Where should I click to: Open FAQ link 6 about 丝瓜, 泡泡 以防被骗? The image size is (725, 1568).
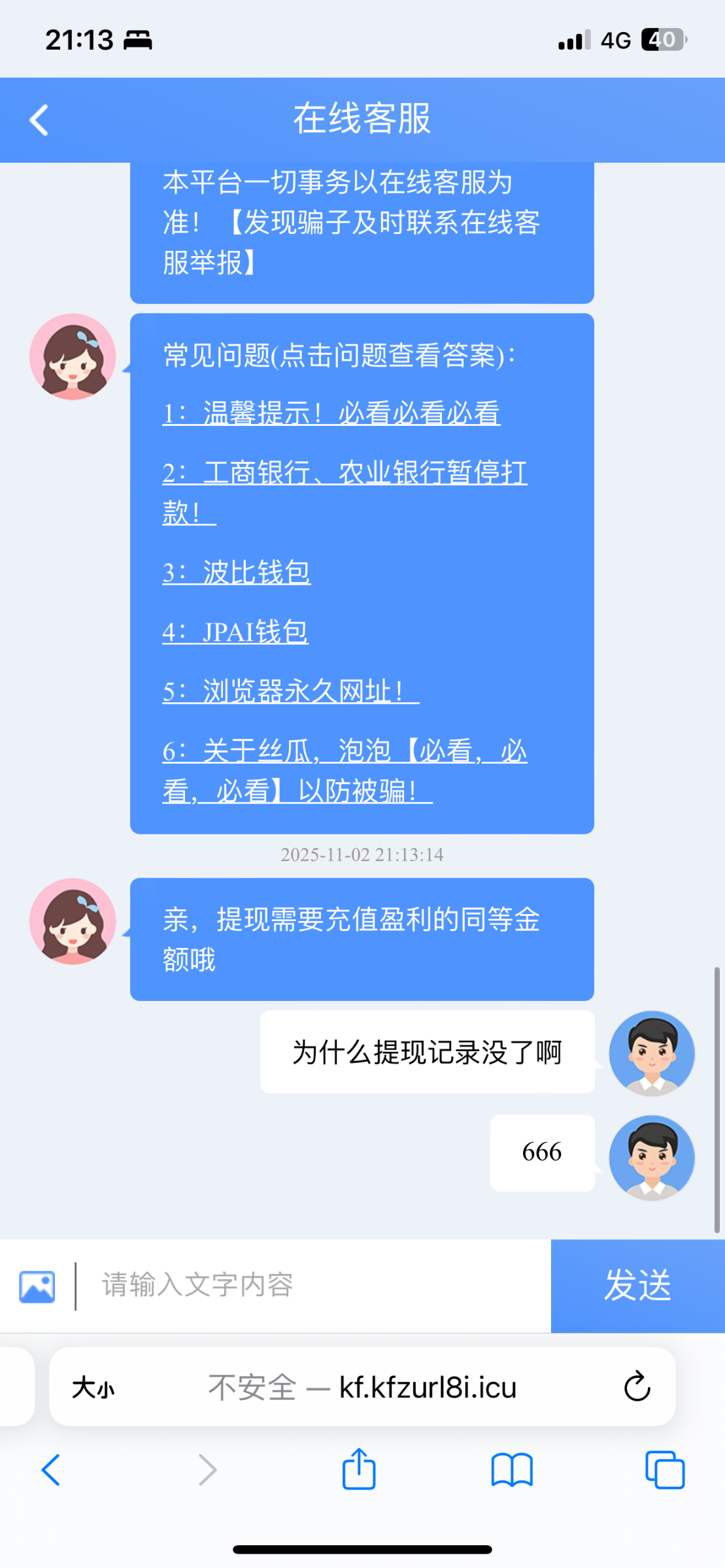coord(344,751)
